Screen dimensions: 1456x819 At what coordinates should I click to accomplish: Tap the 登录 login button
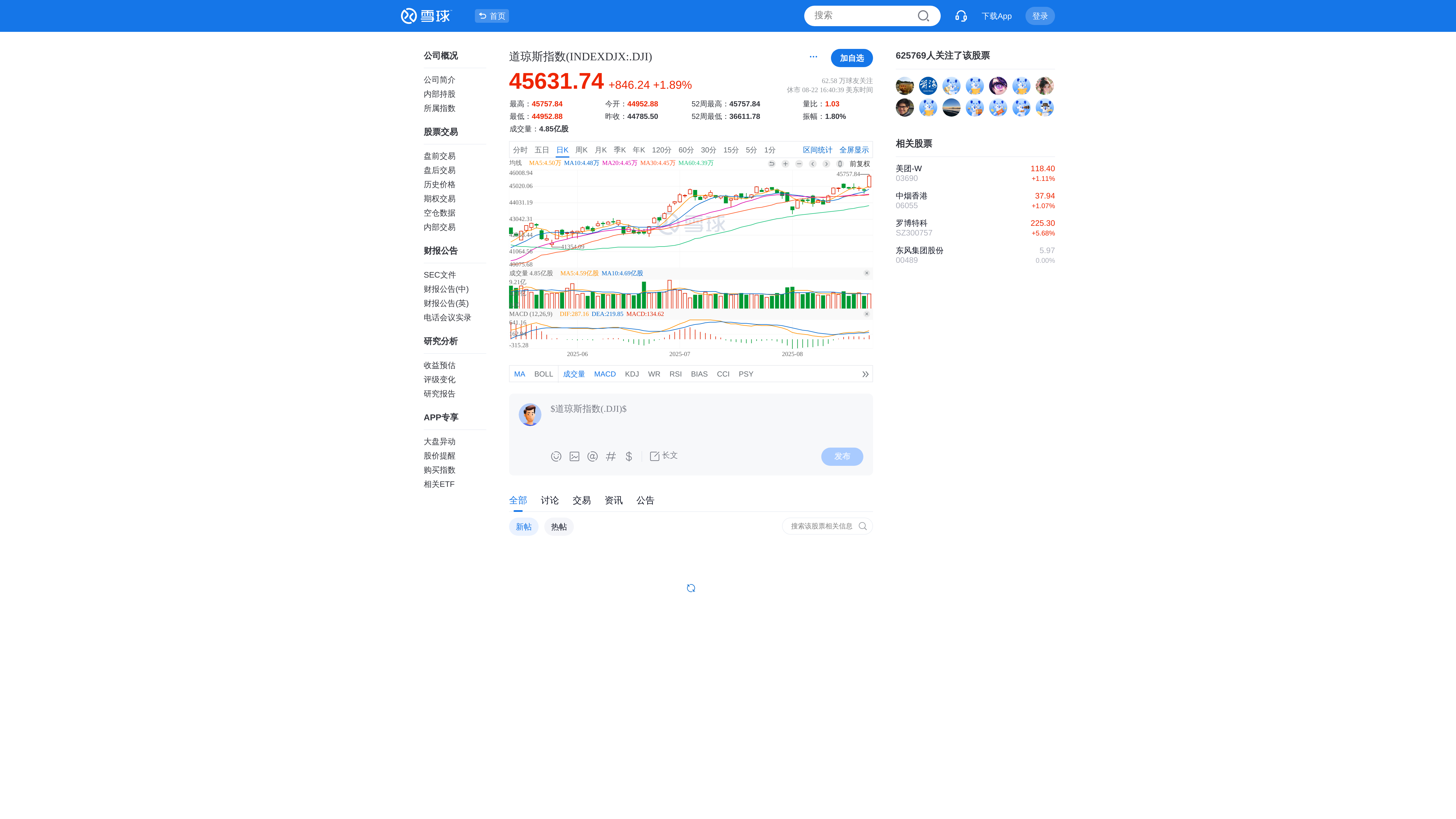pos(1039,16)
